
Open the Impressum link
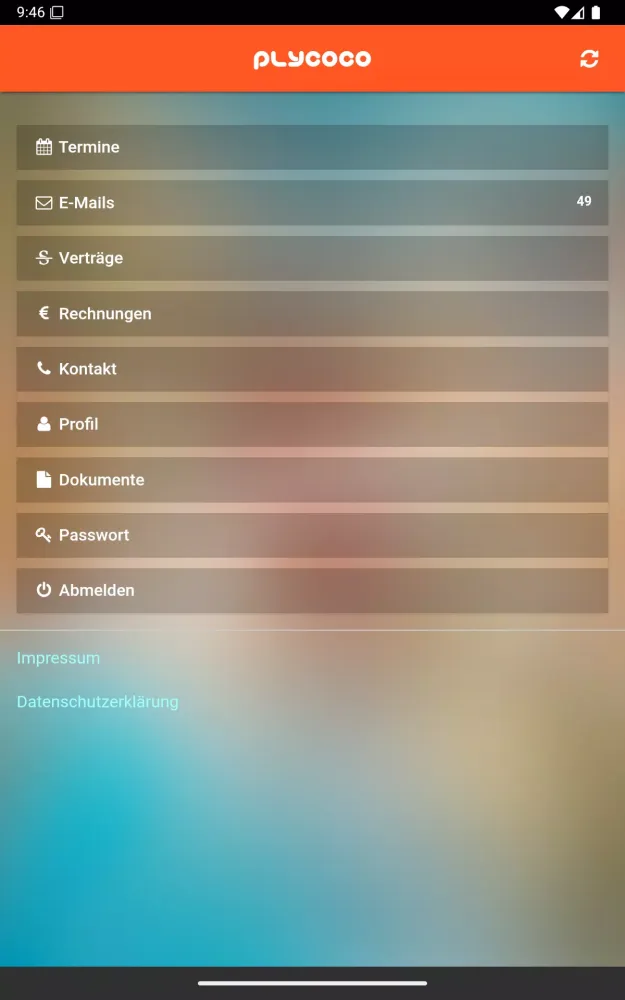[x=58, y=658]
